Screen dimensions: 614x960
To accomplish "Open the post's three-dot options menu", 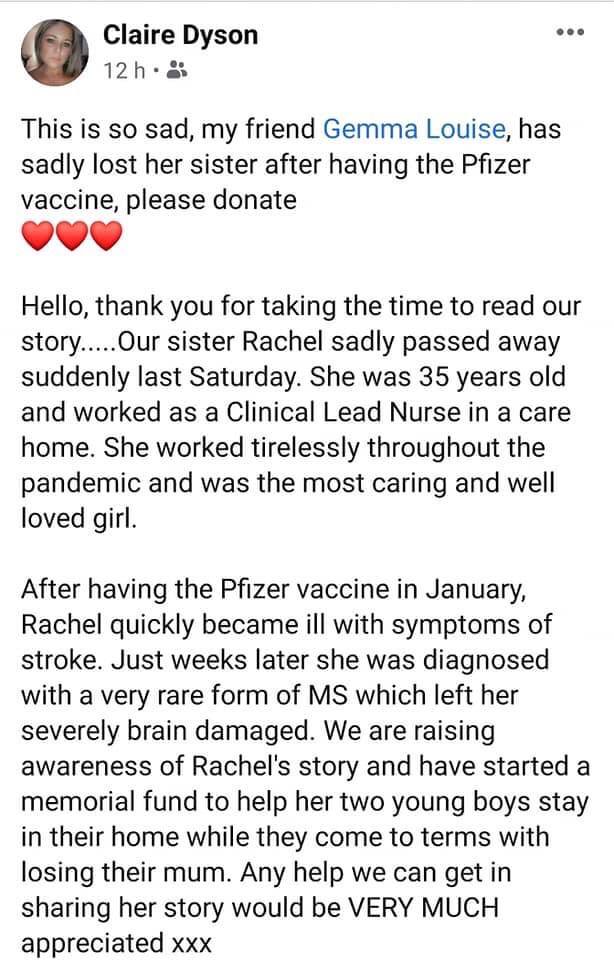I will [x=570, y=32].
